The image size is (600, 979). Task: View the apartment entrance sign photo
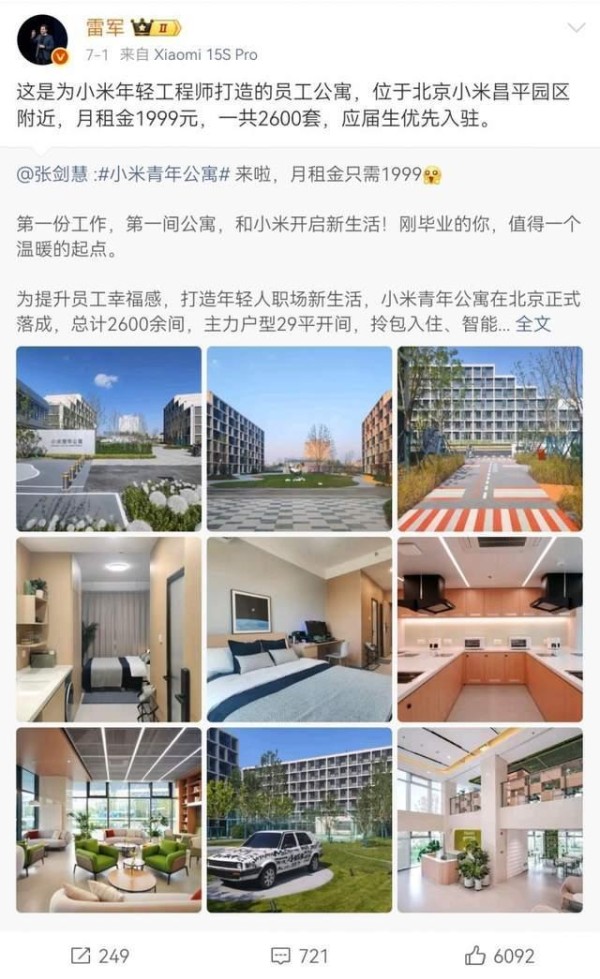tap(108, 438)
